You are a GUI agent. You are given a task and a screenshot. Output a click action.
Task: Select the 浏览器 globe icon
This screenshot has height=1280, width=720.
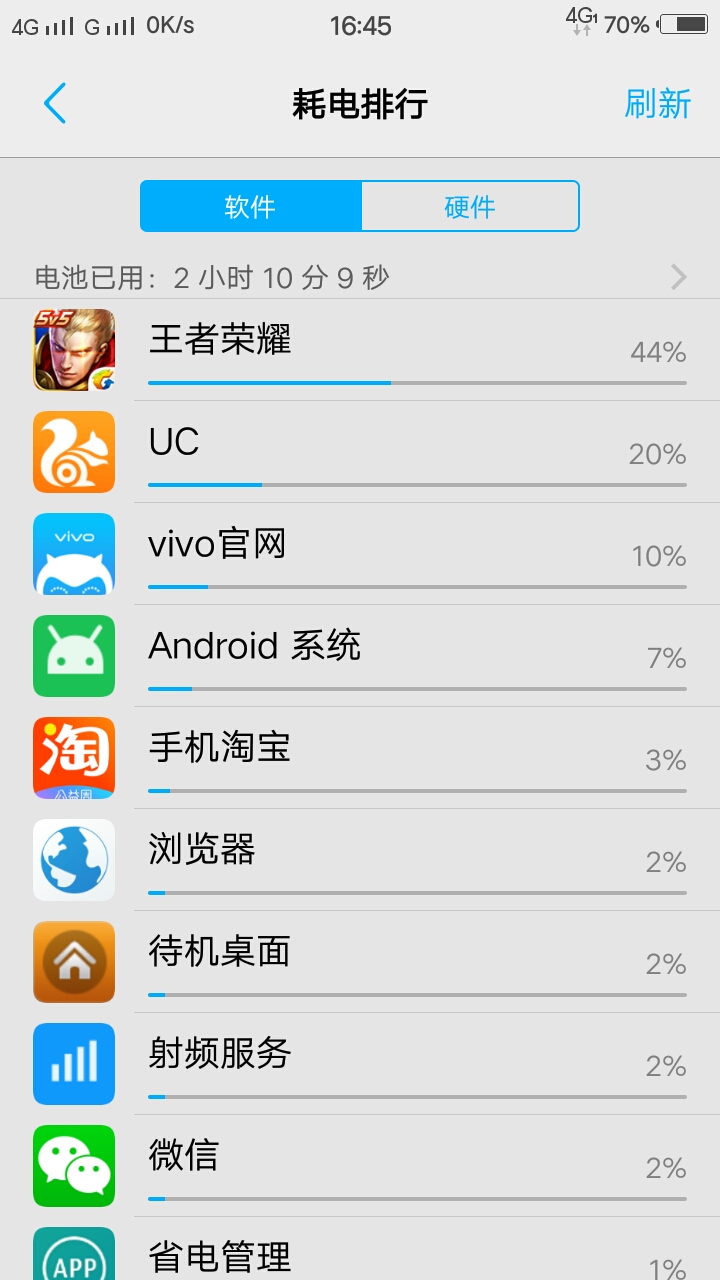coord(73,860)
